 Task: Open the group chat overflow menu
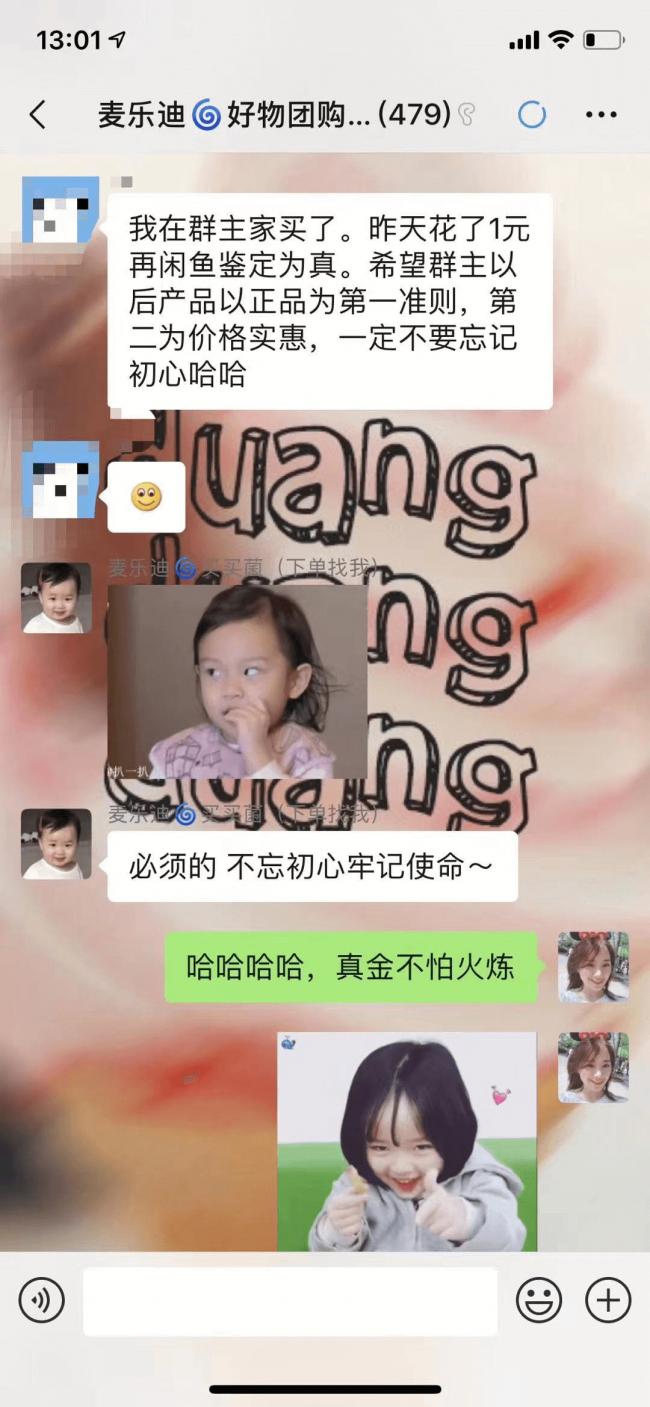coord(601,115)
